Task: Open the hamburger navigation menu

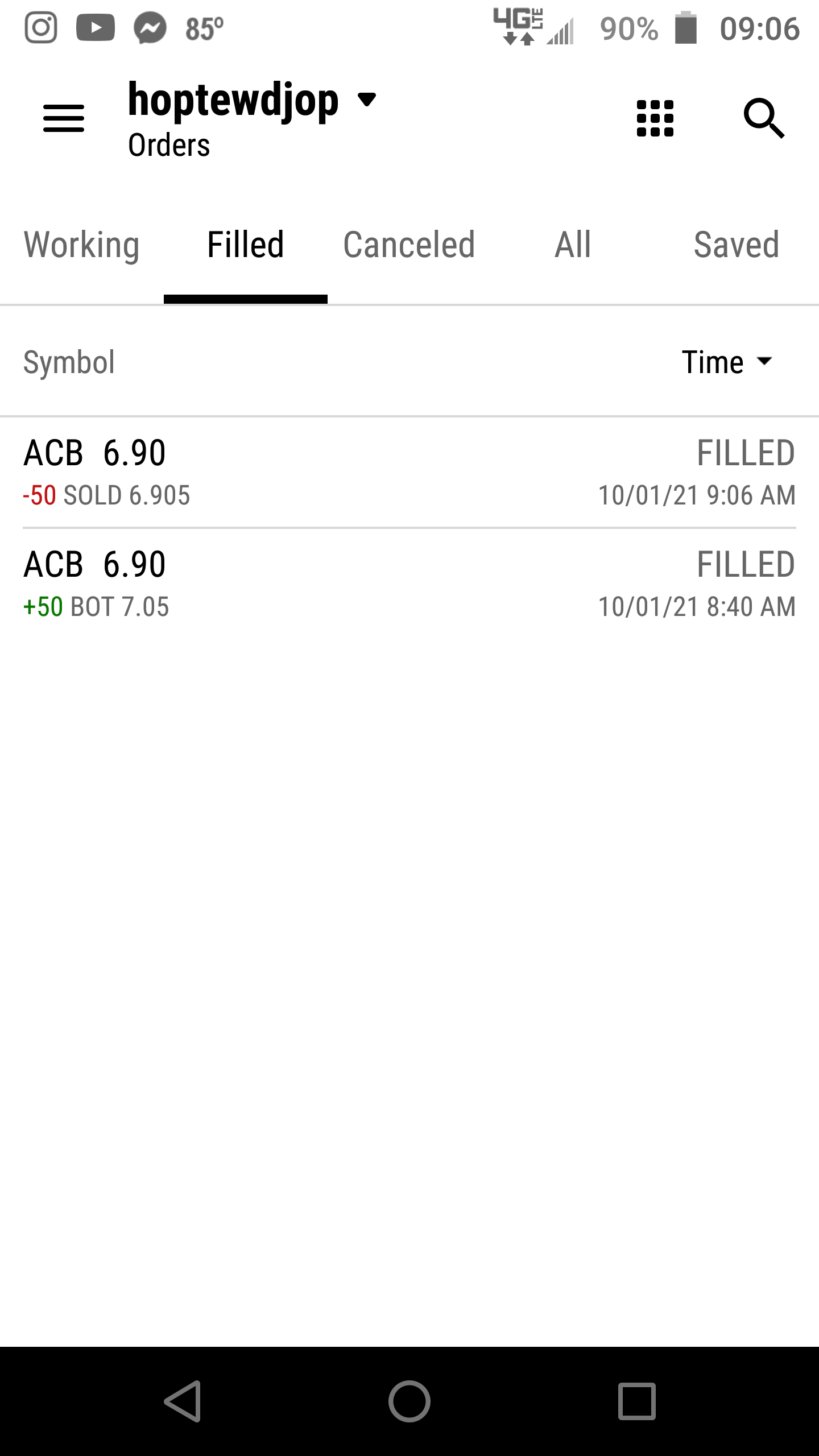Action: [x=64, y=118]
